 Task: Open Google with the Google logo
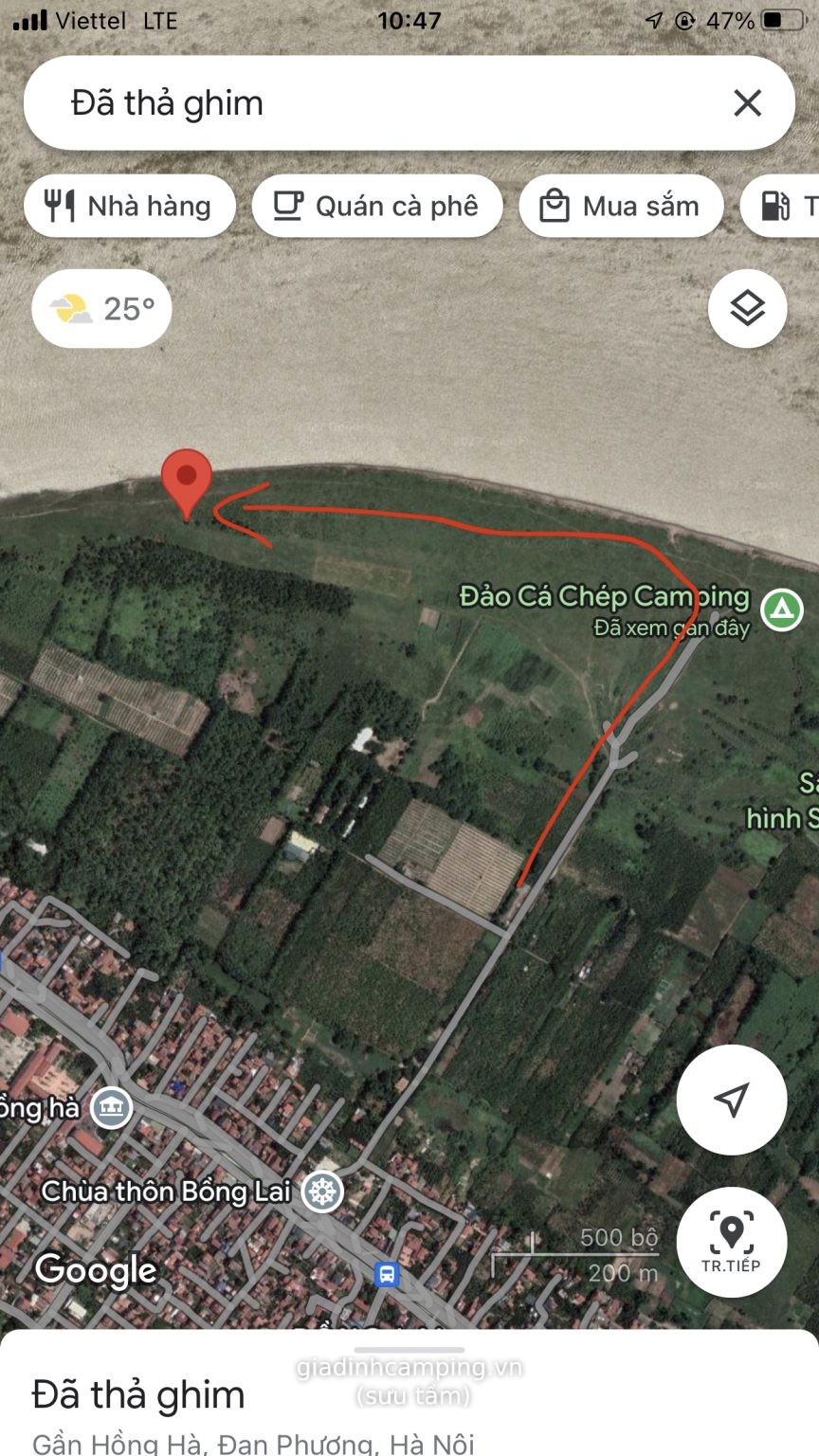pyautogui.click(x=96, y=1270)
